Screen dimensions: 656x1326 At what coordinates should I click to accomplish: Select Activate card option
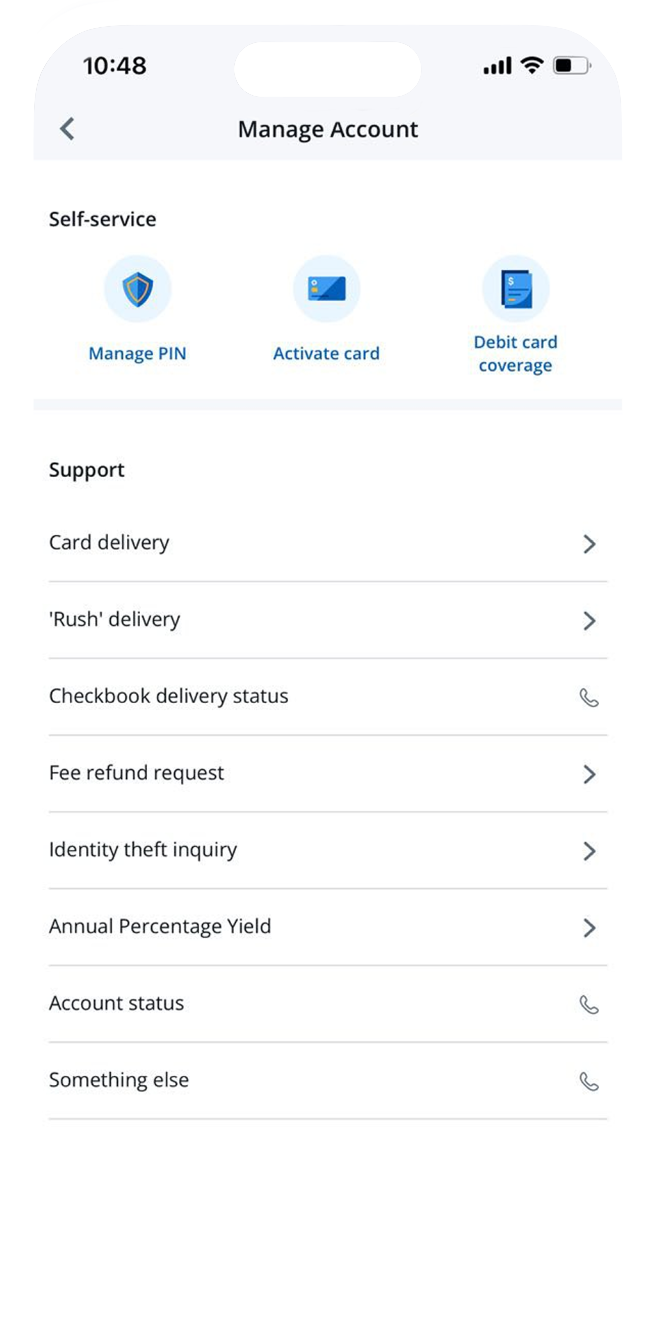pyautogui.click(x=326, y=310)
